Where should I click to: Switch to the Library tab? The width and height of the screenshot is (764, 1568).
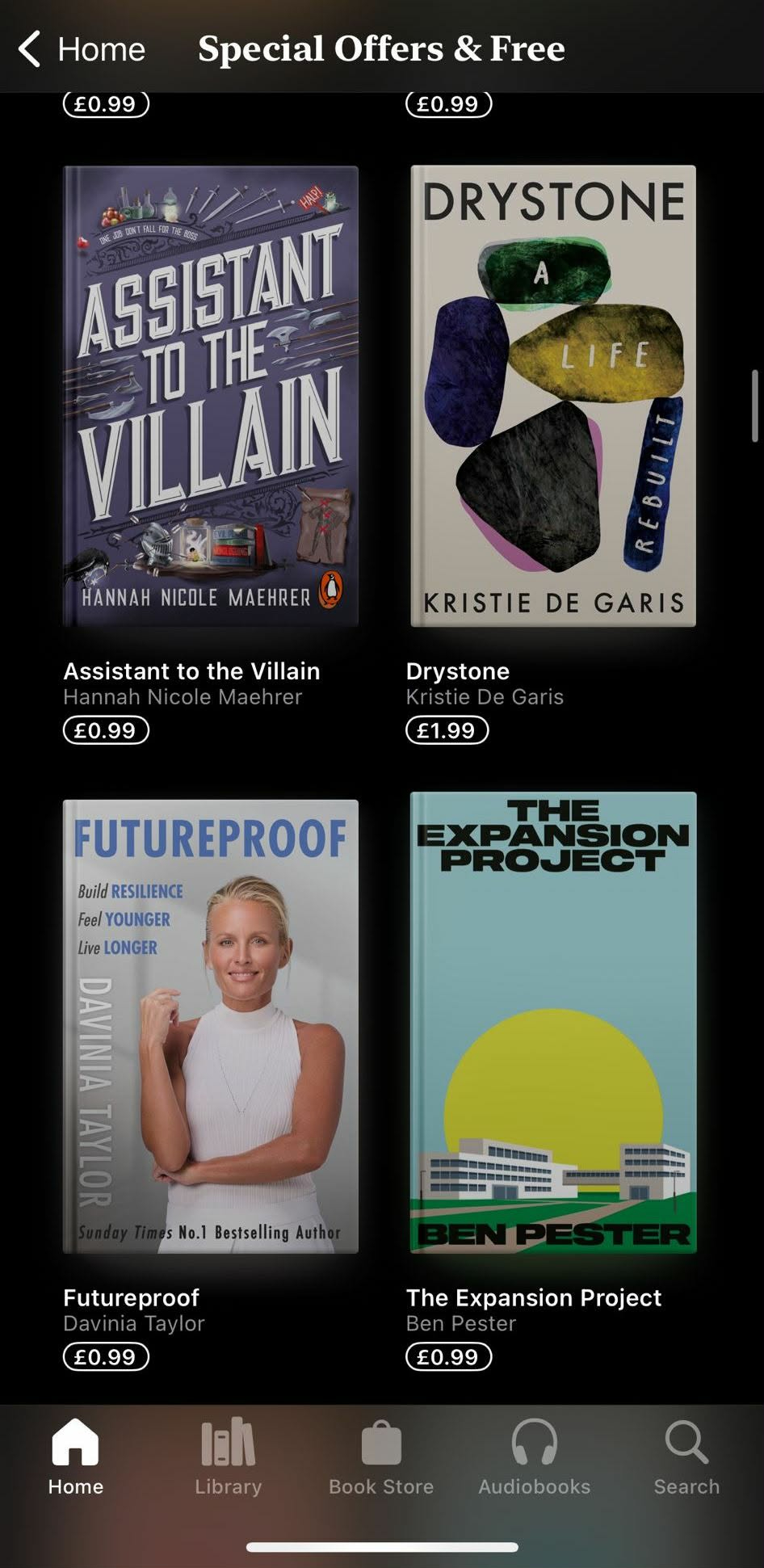pos(229,1457)
